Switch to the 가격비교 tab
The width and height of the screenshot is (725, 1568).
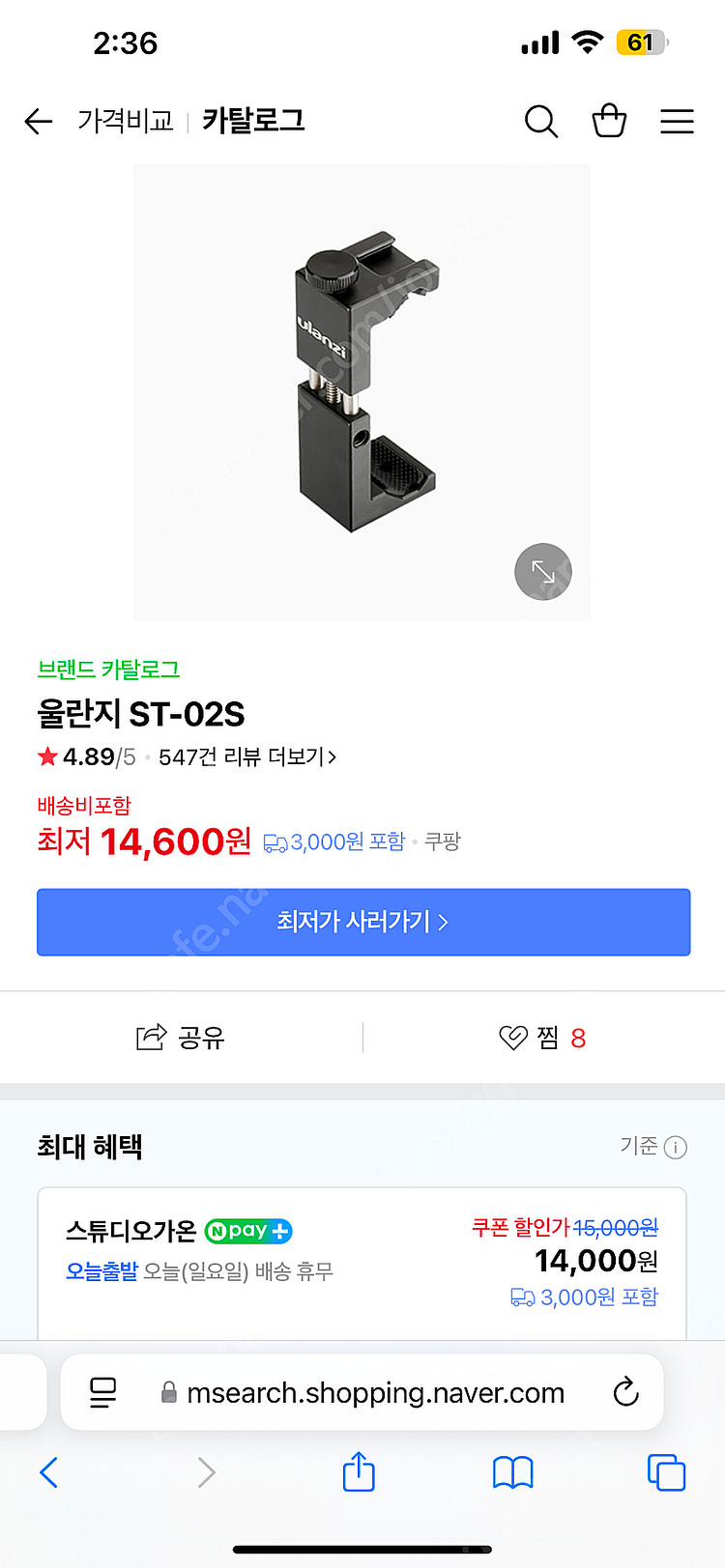coord(126,119)
